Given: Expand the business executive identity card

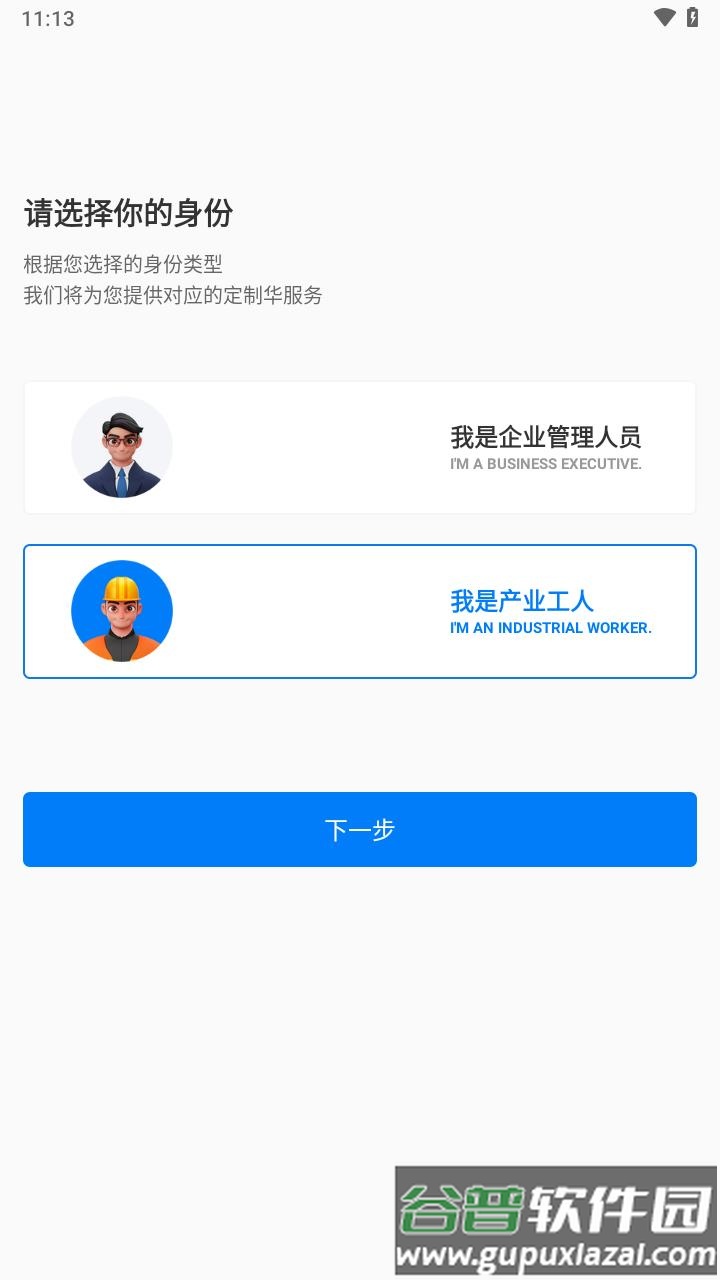Looking at the screenshot, I should pyautogui.click(x=360, y=447).
